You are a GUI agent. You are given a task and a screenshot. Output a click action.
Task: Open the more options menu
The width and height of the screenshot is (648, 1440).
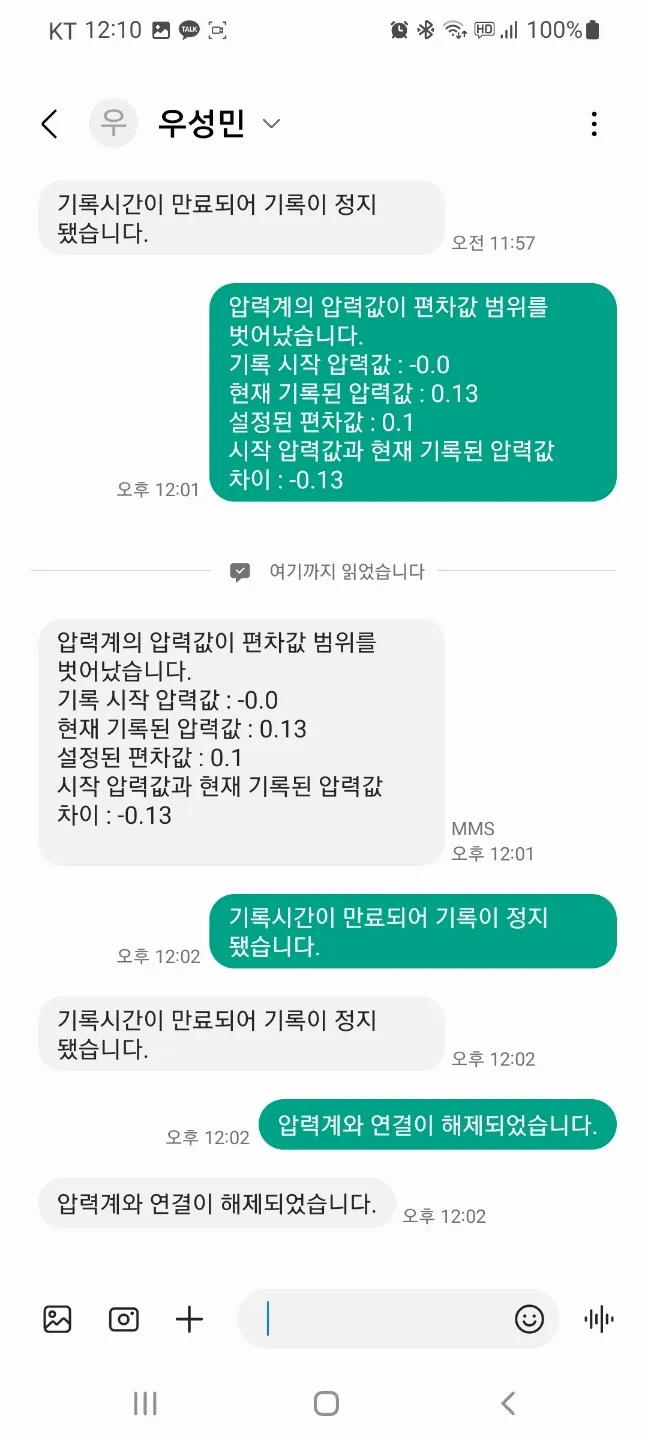(594, 124)
